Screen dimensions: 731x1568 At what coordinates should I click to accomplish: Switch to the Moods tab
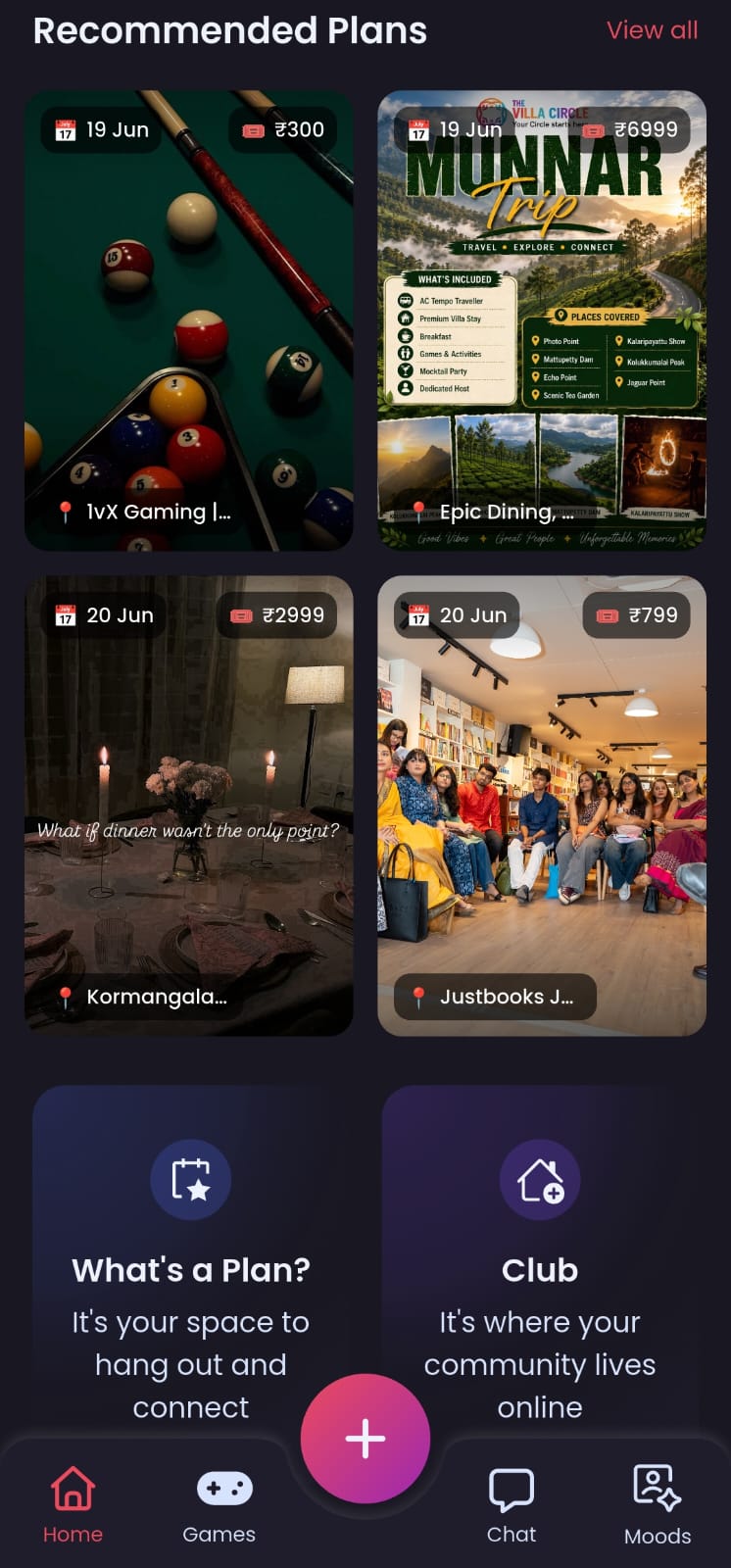(658, 1506)
